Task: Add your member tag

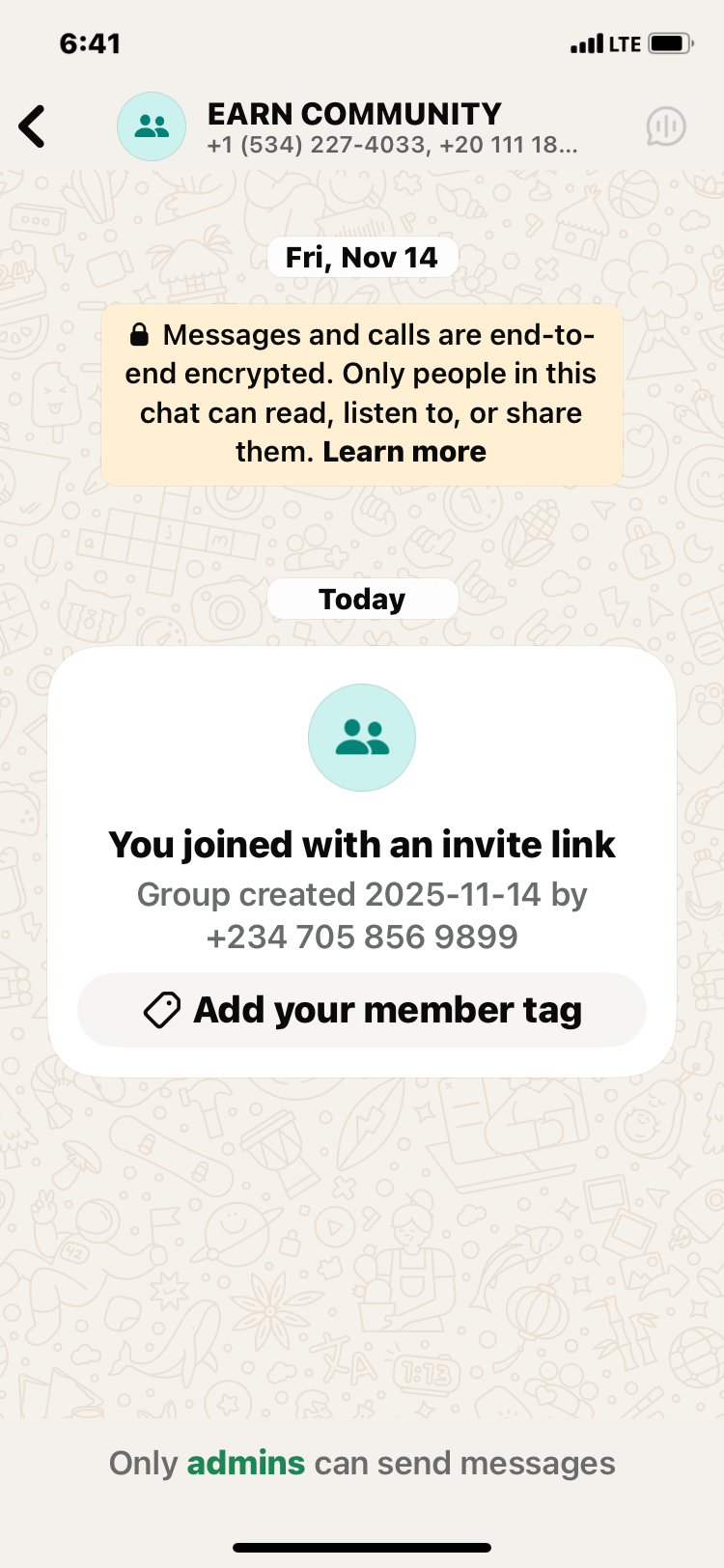Action: click(362, 1010)
